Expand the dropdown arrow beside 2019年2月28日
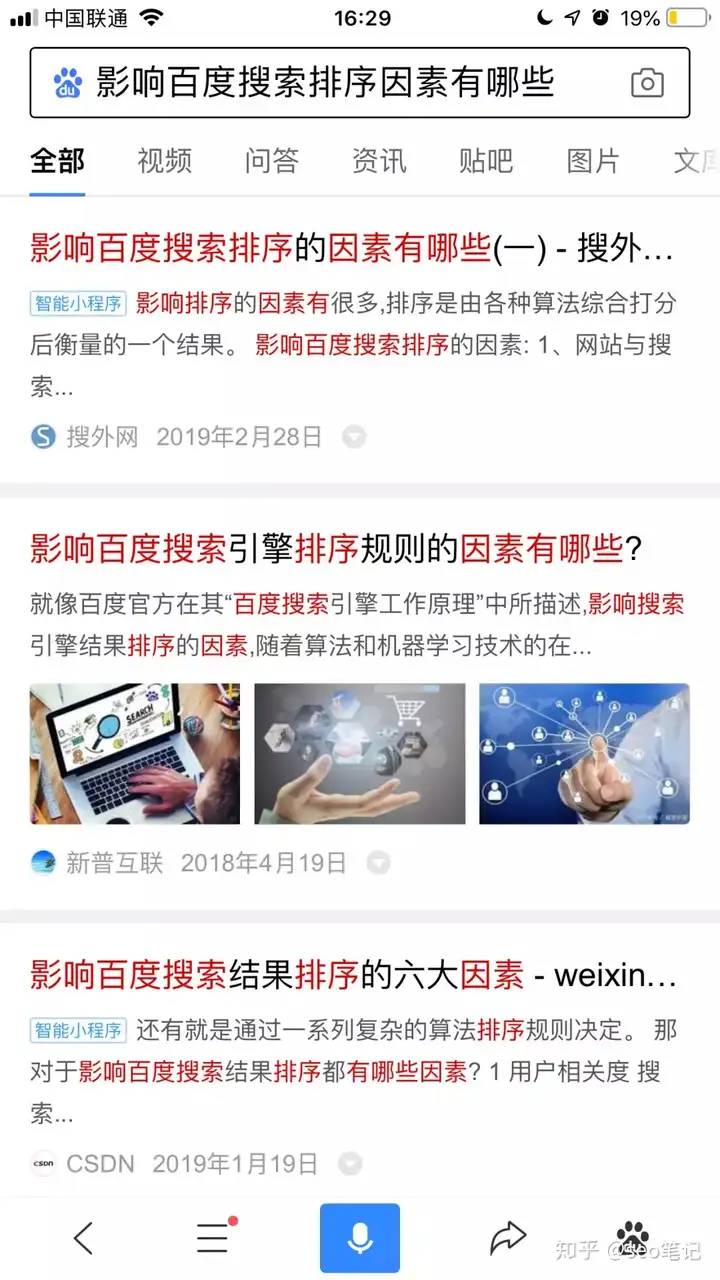This screenshot has width=720, height=1280. pyautogui.click(x=354, y=437)
